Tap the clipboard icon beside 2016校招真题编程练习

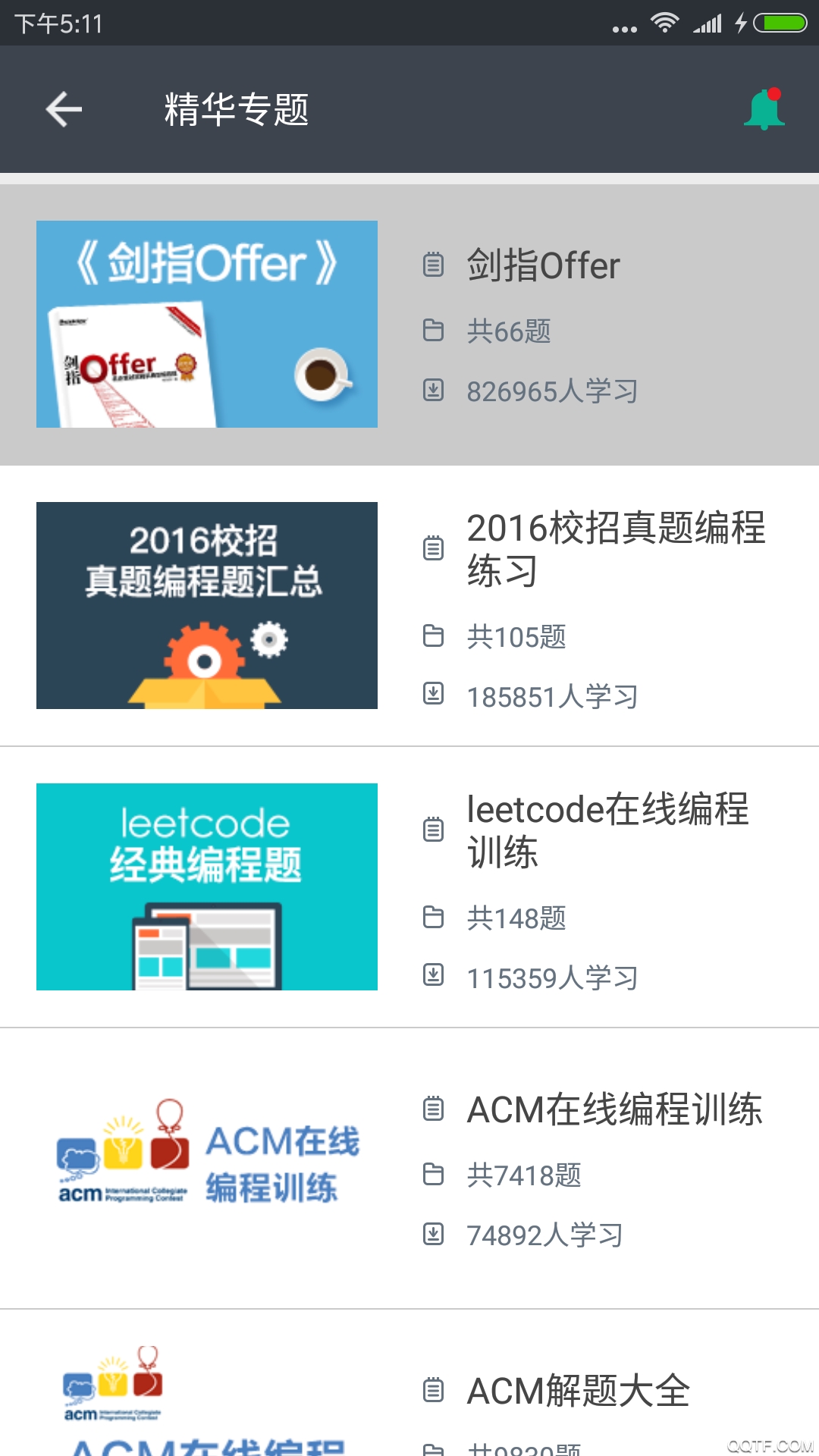(433, 549)
